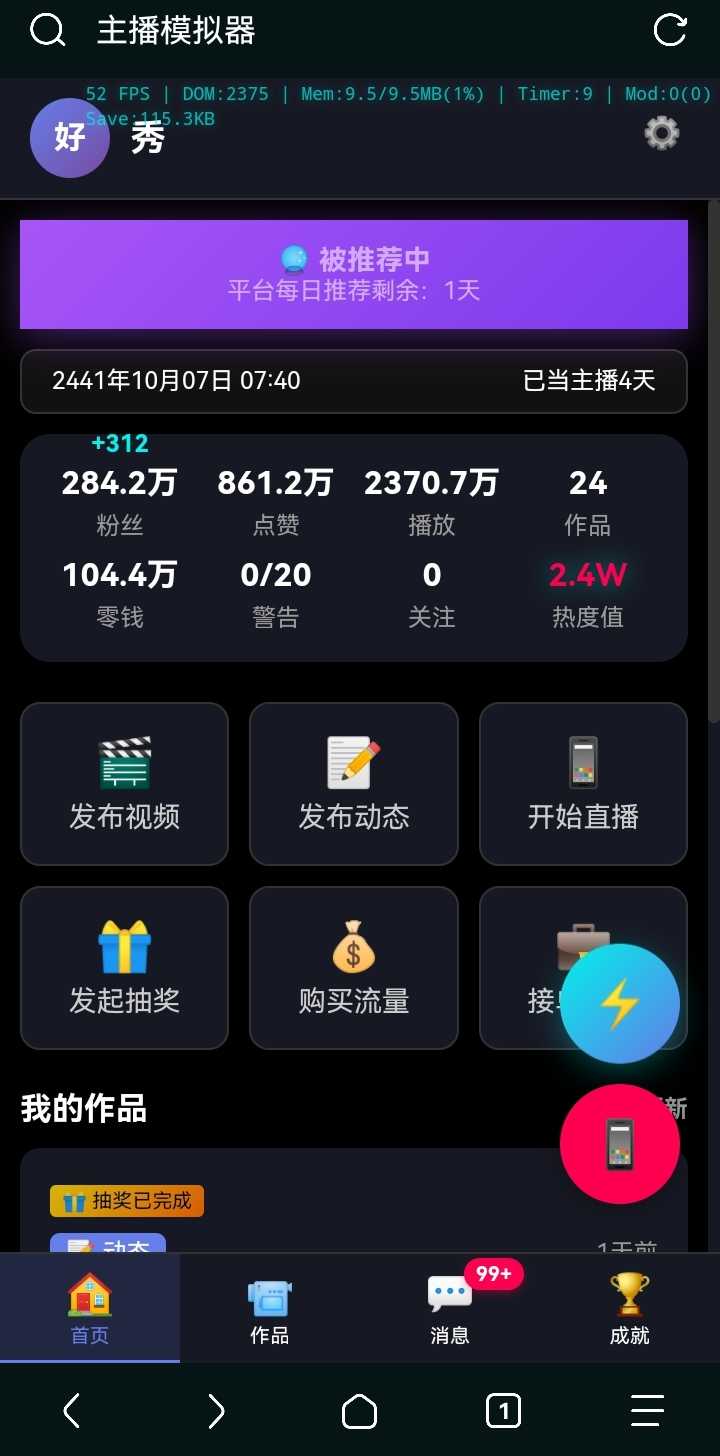Screen dimensions: 720x1456
Task: Switch to the 作品 tab
Action: point(269,1308)
